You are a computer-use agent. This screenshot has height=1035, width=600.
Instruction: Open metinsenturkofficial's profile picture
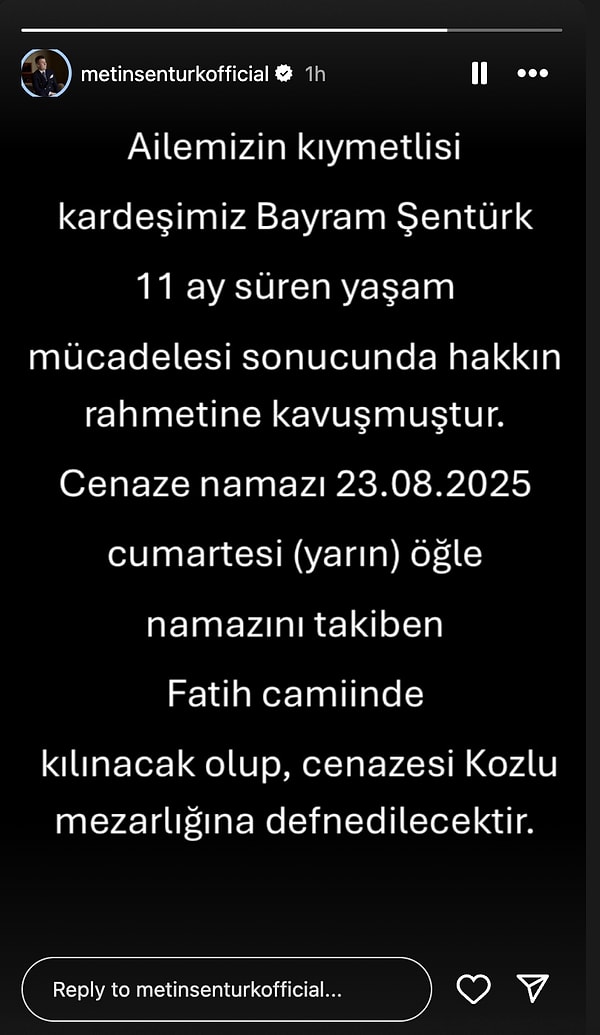tap(46, 73)
